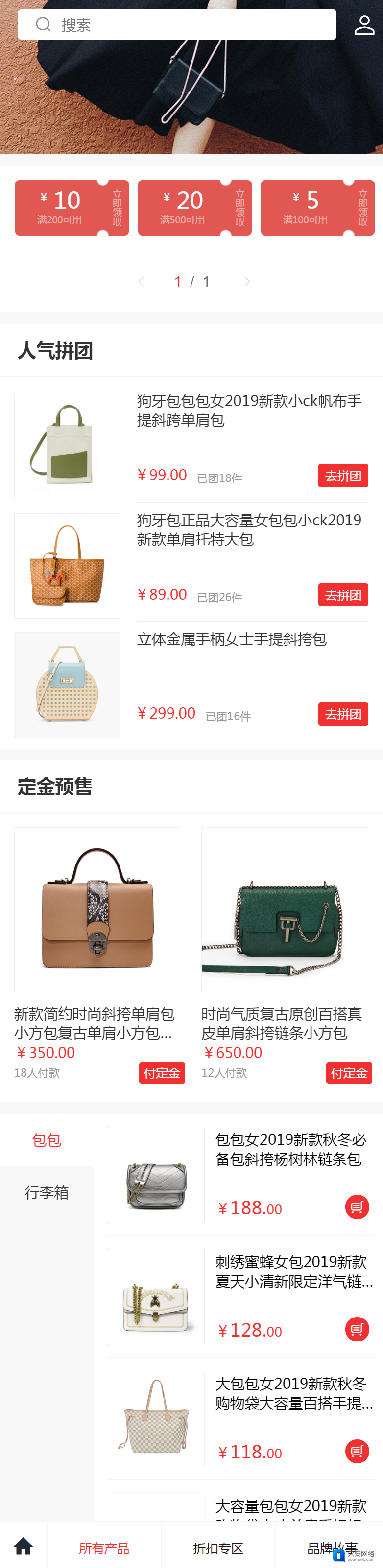The width and height of the screenshot is (383, 1568).
Task: Add the ¥128.00 bee bag to cart
Action: (x=357, y=1329)
